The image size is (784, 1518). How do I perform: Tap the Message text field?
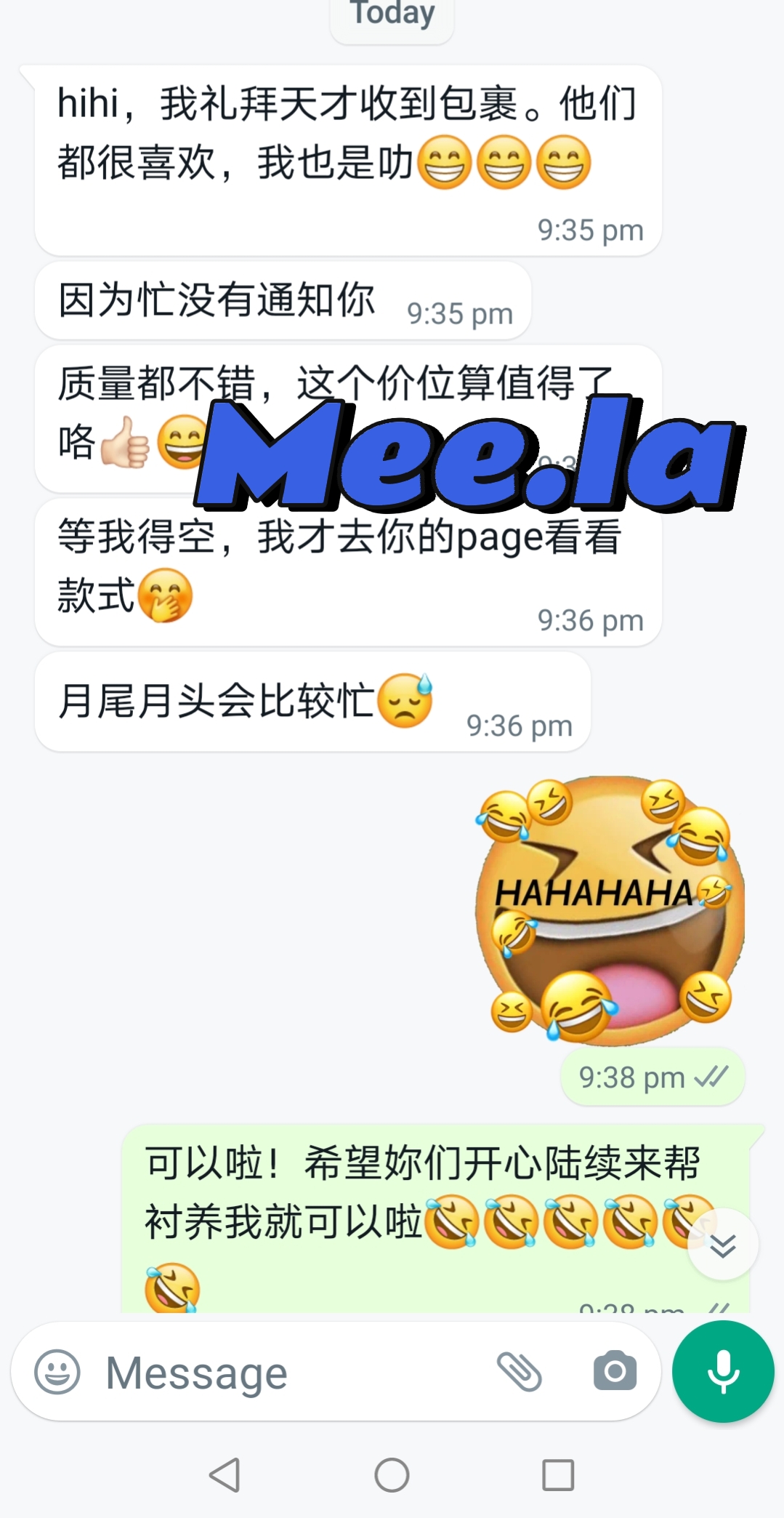[x=291, y=1373]
